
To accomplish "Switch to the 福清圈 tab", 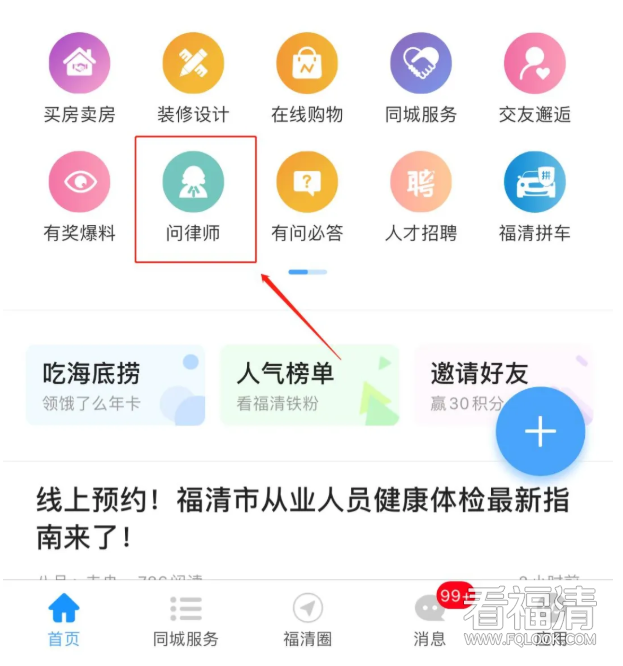I will [308, 620].
